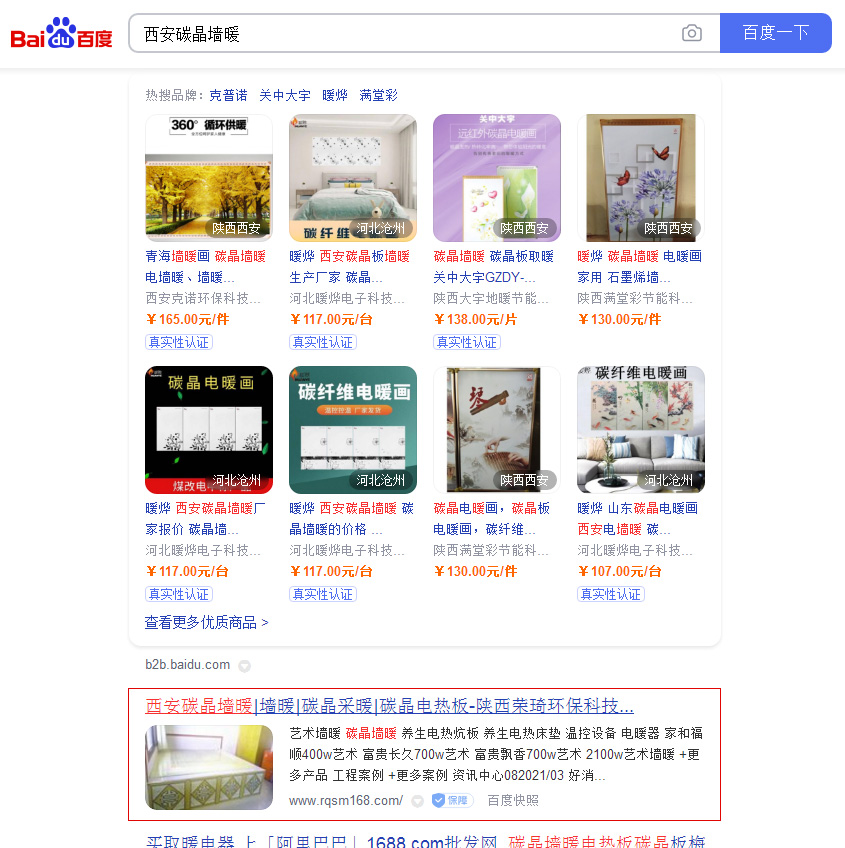View more quality products via 查看更多优质商品
The height and width of the screenshot is (848, 845).
coord(206,622)
